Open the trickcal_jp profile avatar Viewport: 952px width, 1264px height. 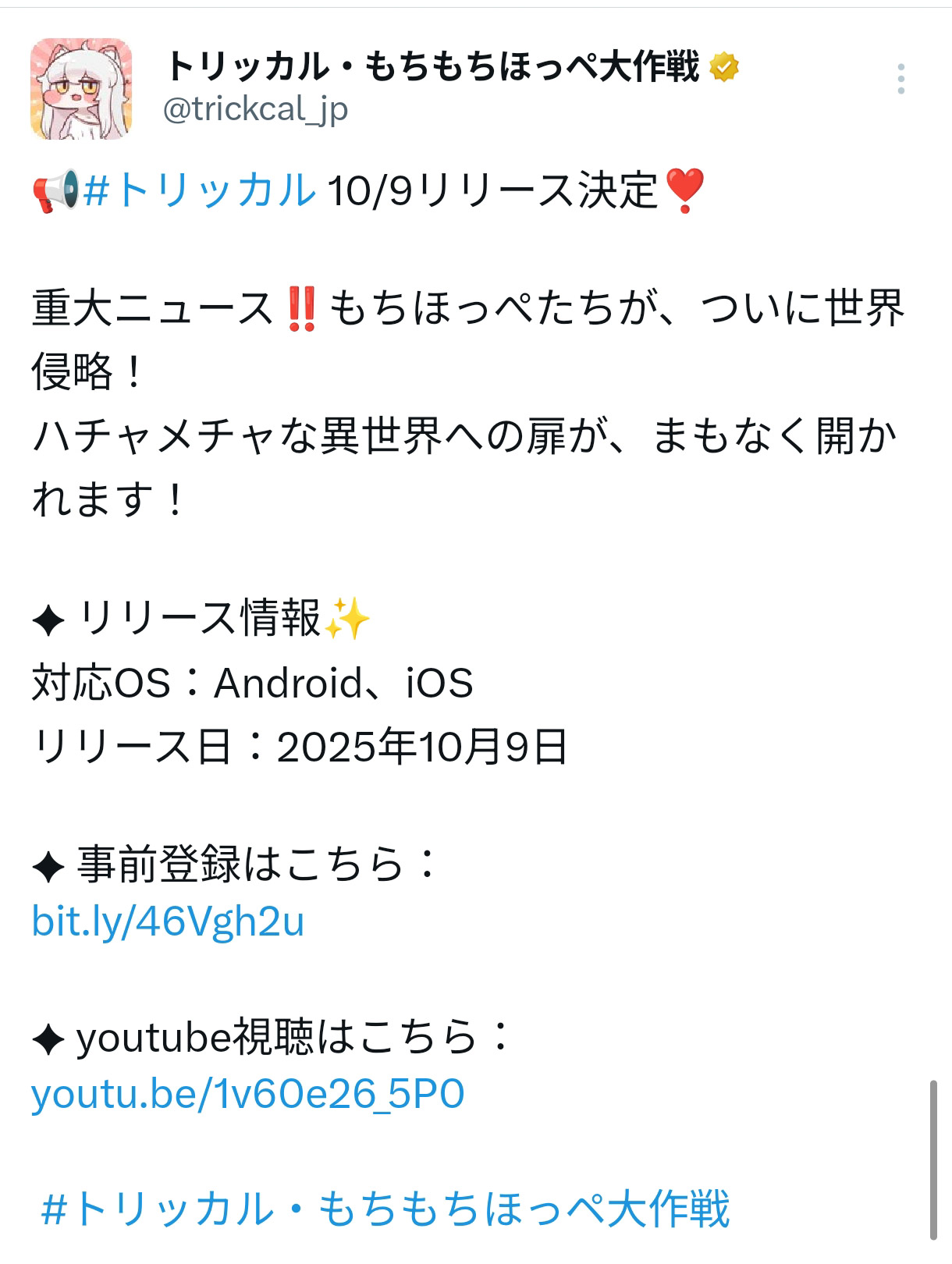tap(81, 89)
